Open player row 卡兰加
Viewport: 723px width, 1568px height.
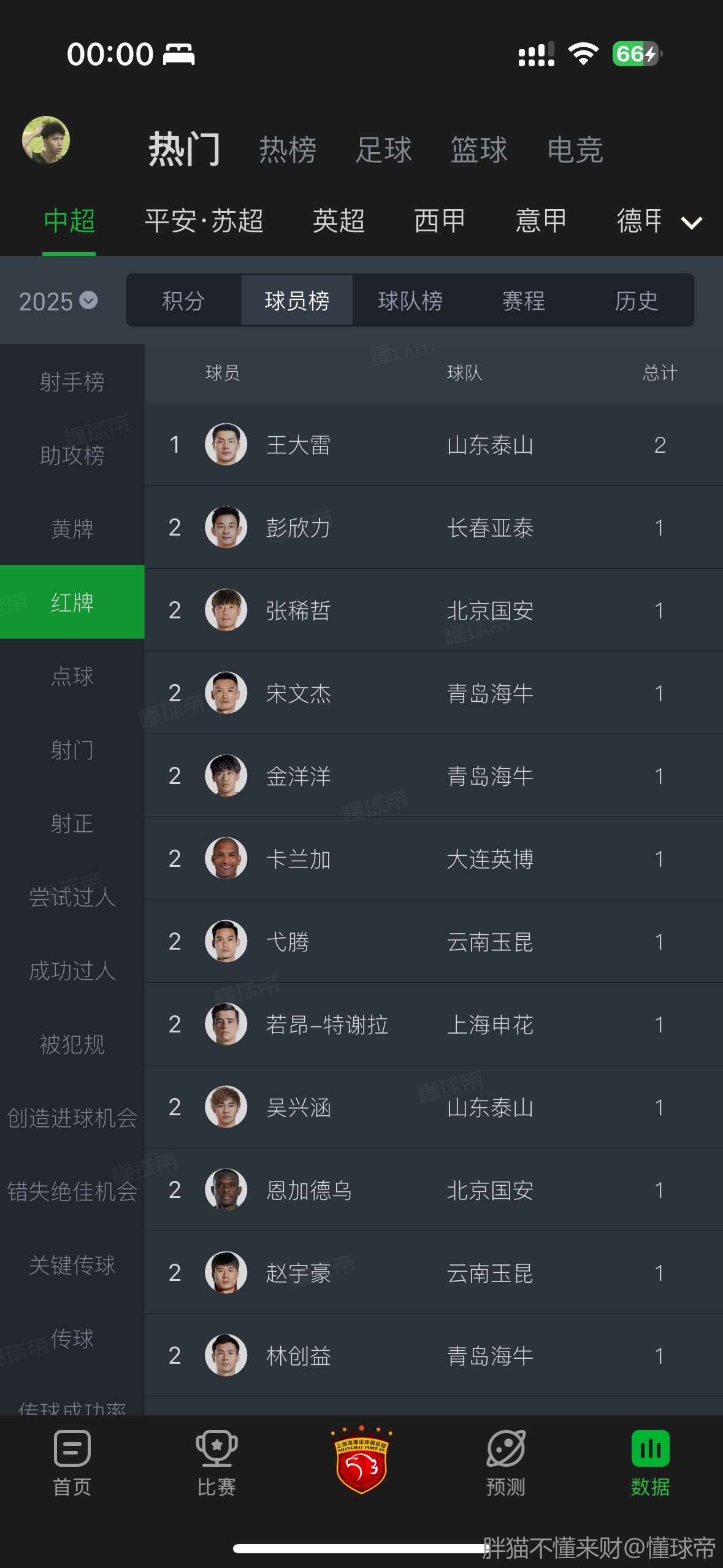[x=434, y=858]
